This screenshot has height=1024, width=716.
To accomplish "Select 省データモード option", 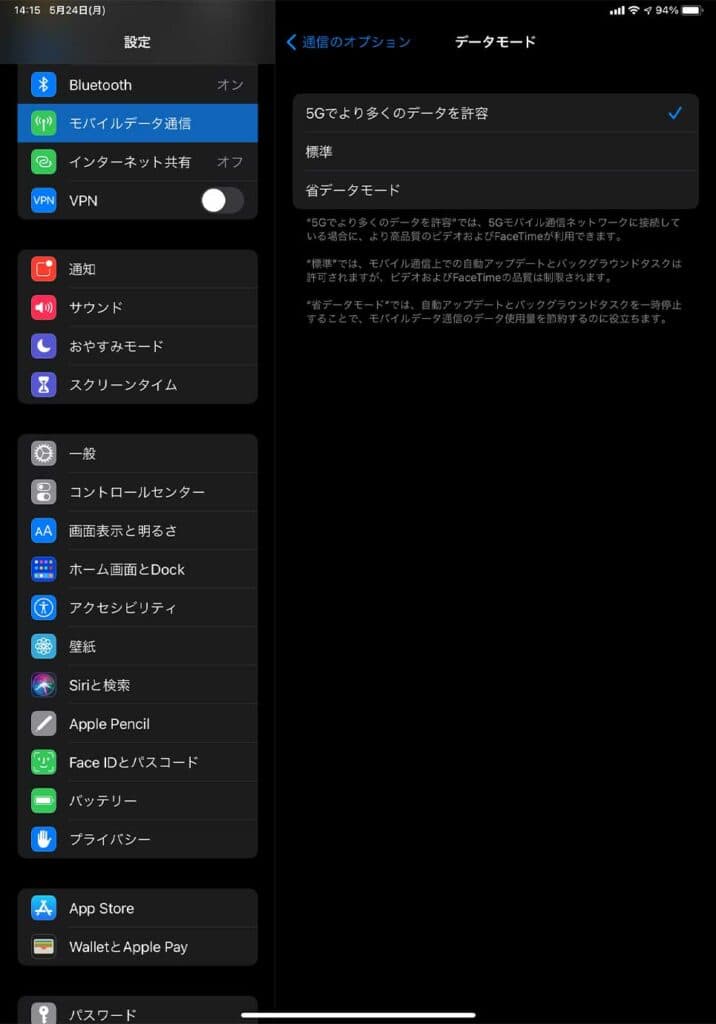I will tap(495, 190).
